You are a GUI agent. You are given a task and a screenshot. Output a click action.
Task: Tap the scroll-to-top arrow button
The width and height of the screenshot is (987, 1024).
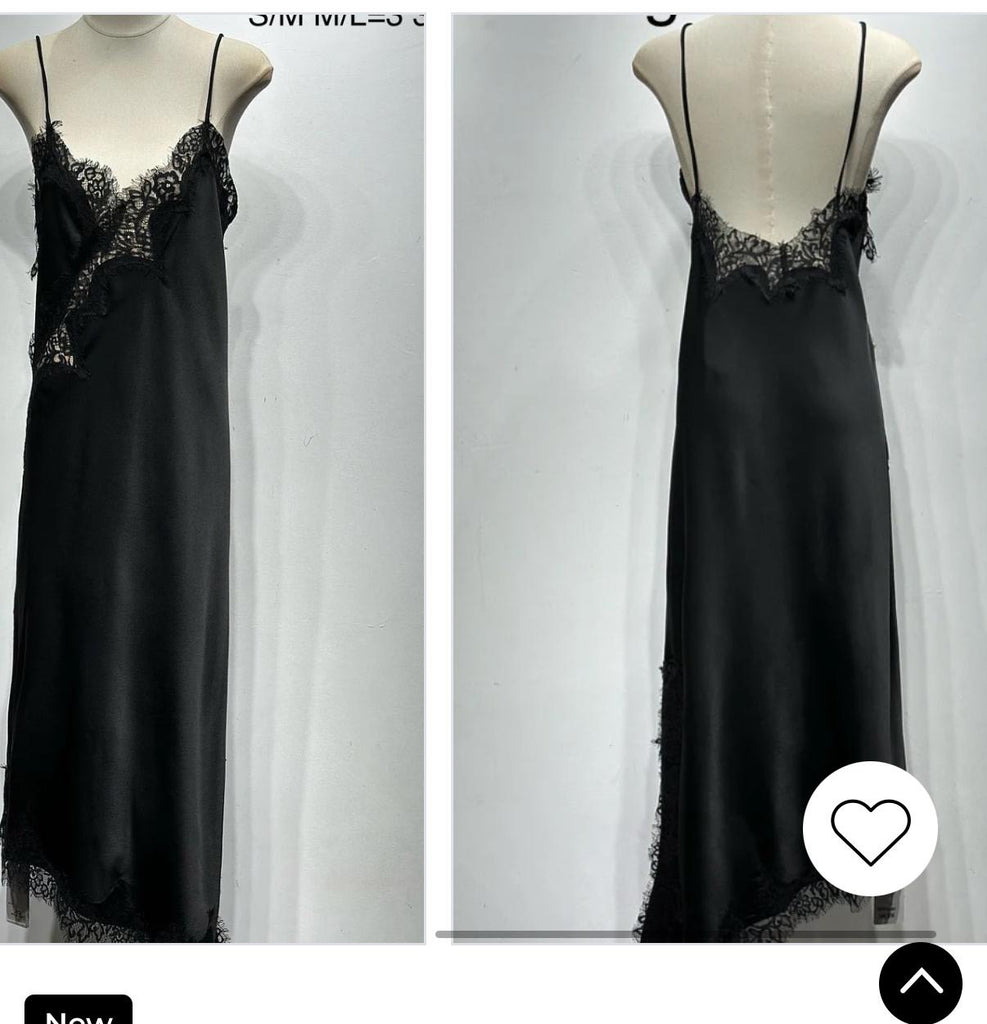(x=920, y=982)
